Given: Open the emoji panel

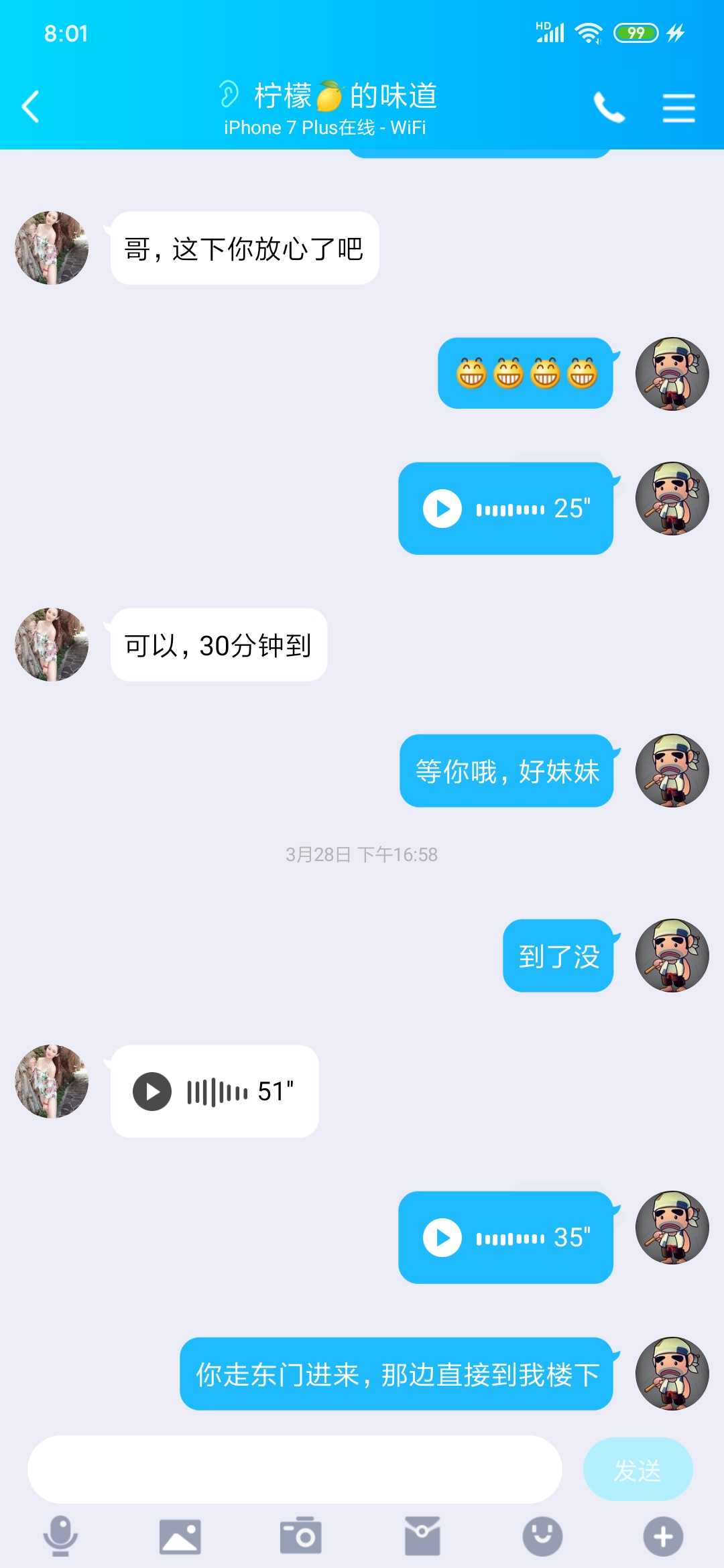Looking at the screenshot, I should (x=542, y=1535).
